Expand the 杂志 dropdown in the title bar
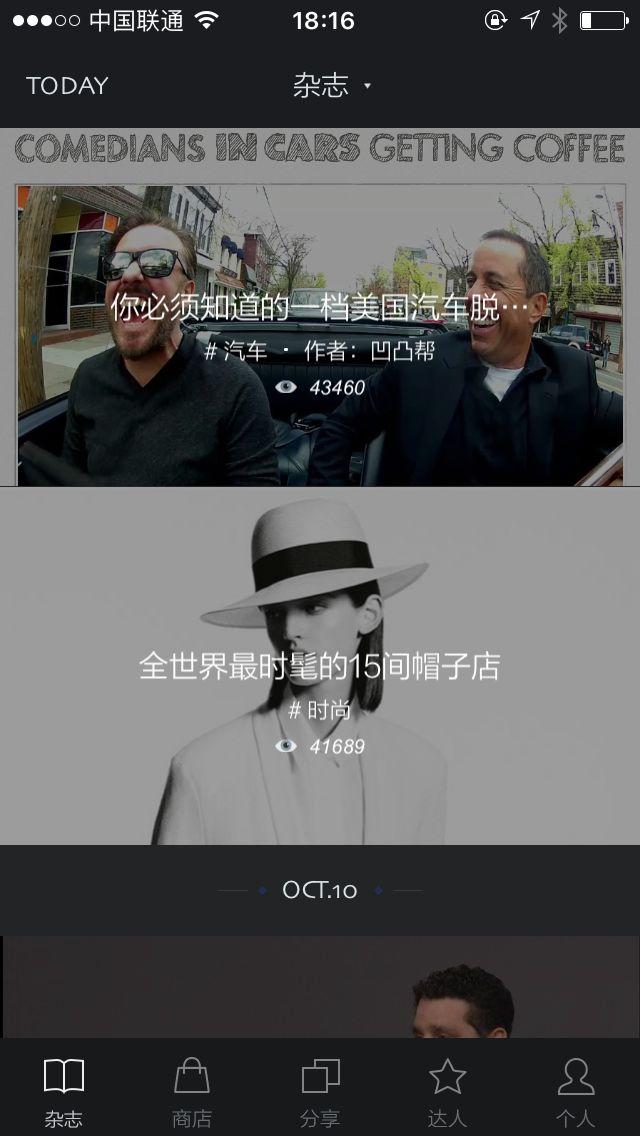The image size is (640, 1136). point(332,85)
